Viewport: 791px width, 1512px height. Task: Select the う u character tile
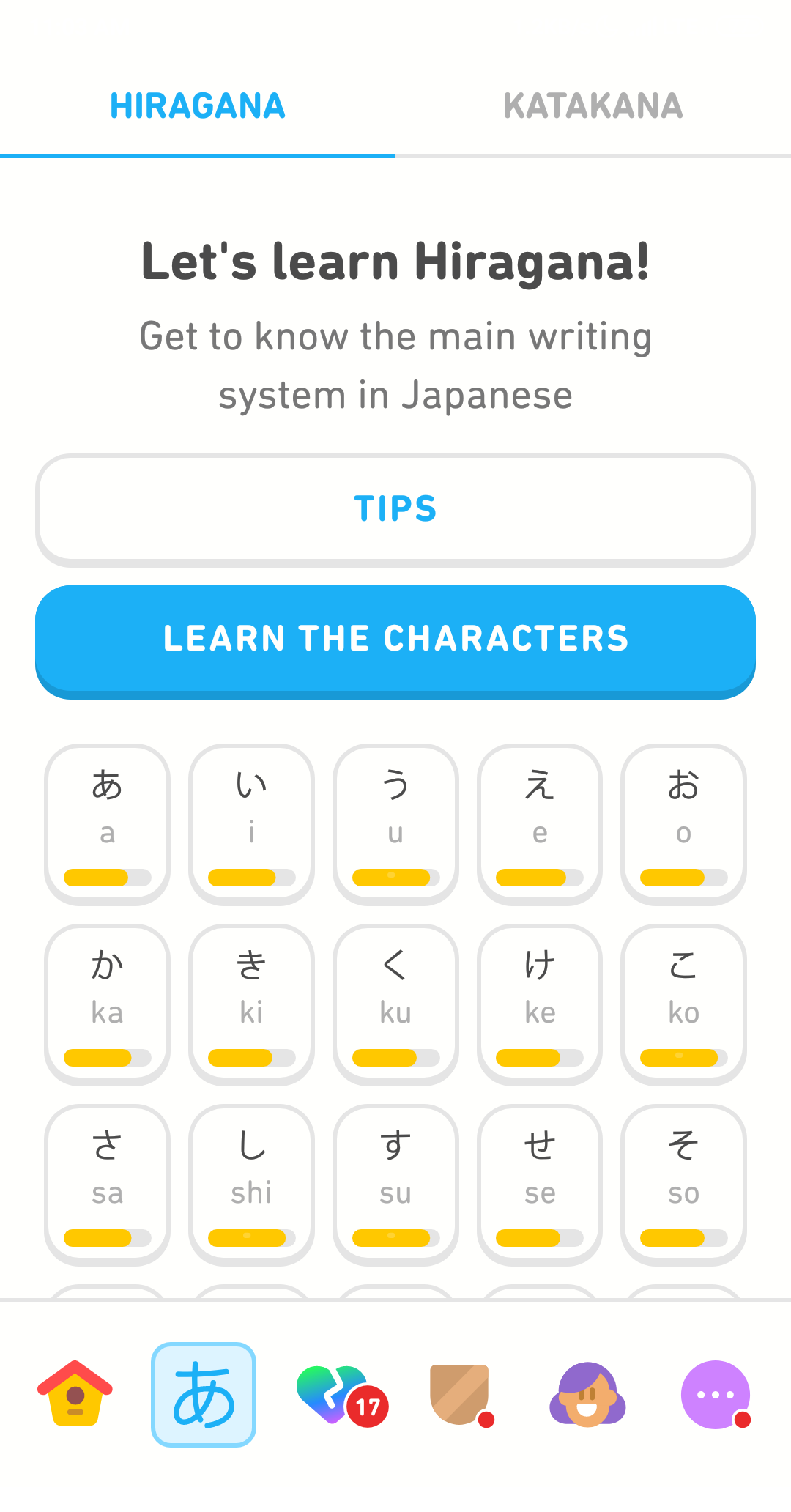point(395,820)
